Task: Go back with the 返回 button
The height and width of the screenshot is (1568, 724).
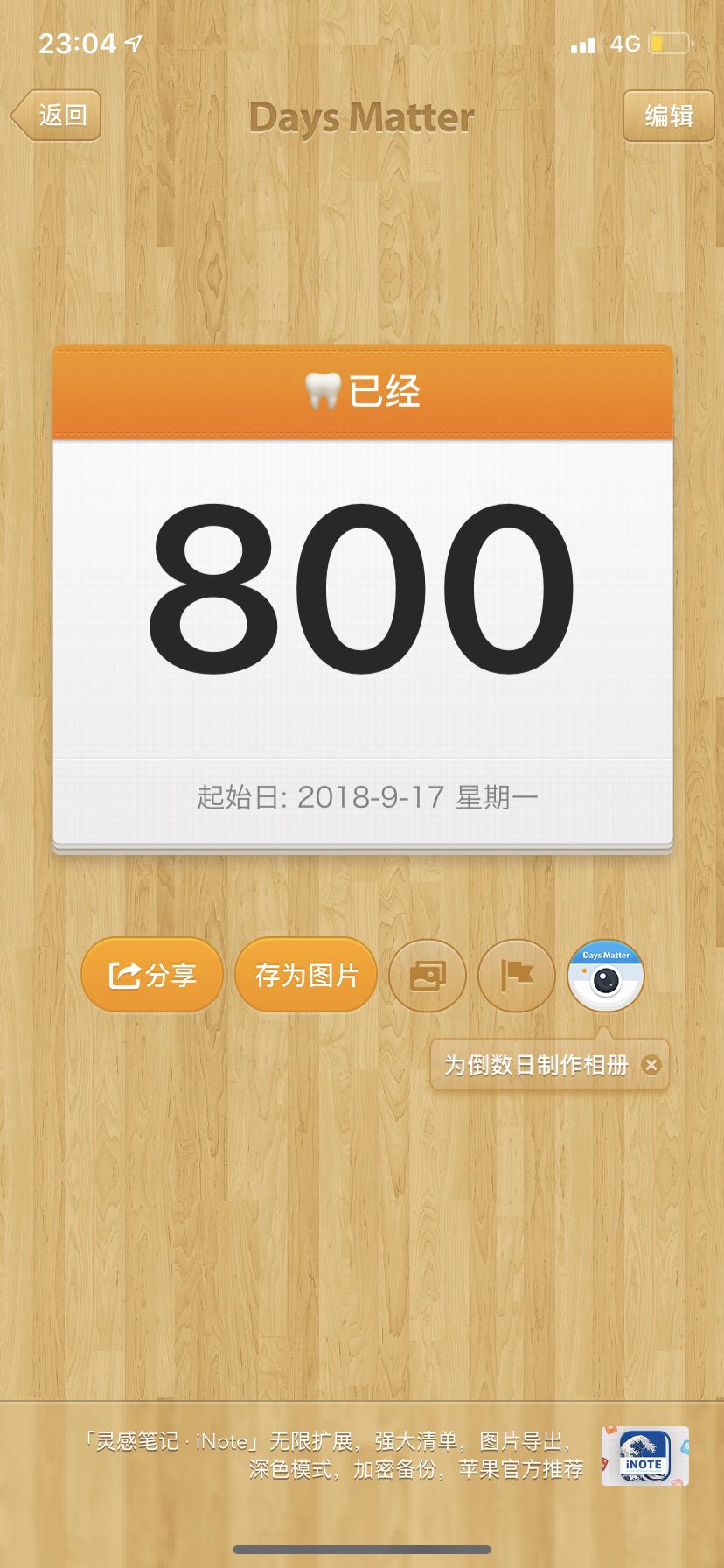Action: (58, 115)
